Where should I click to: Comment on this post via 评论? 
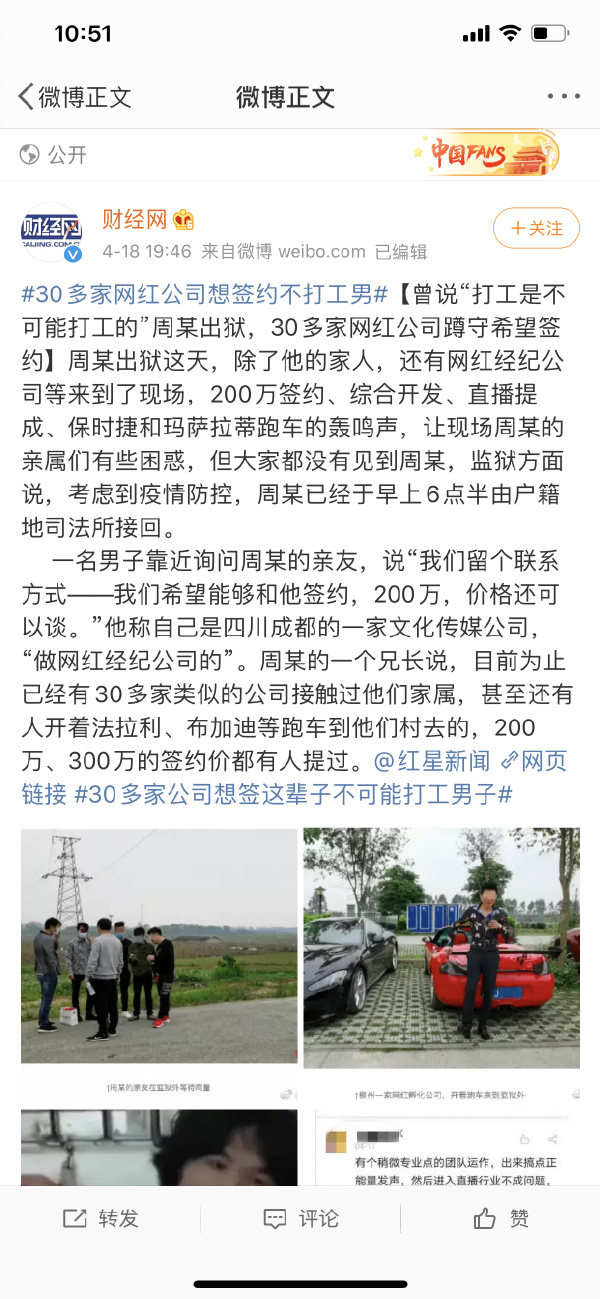pyautogui.click(x=300, y=1218)
